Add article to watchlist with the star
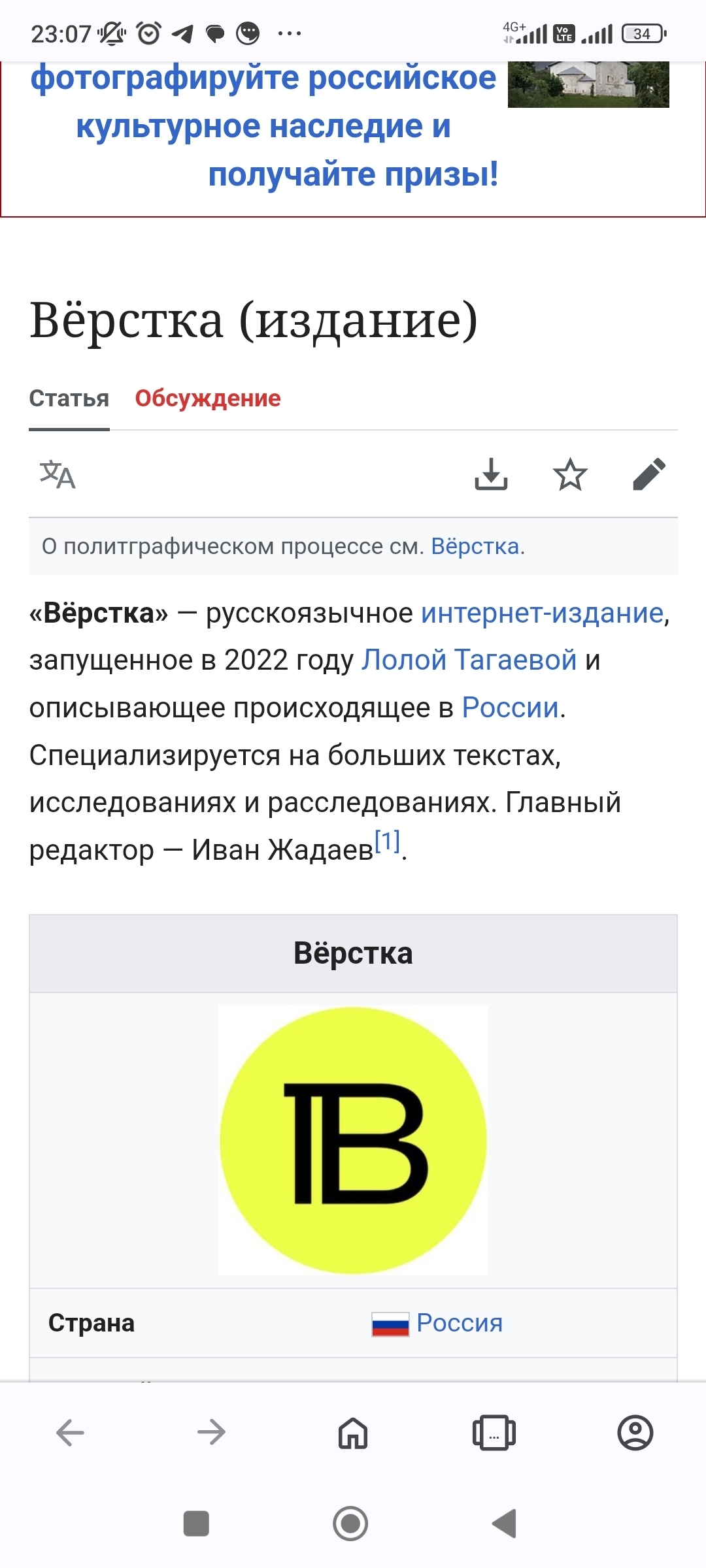Viewport: 706px width, 1568px height. pos(570,474)
